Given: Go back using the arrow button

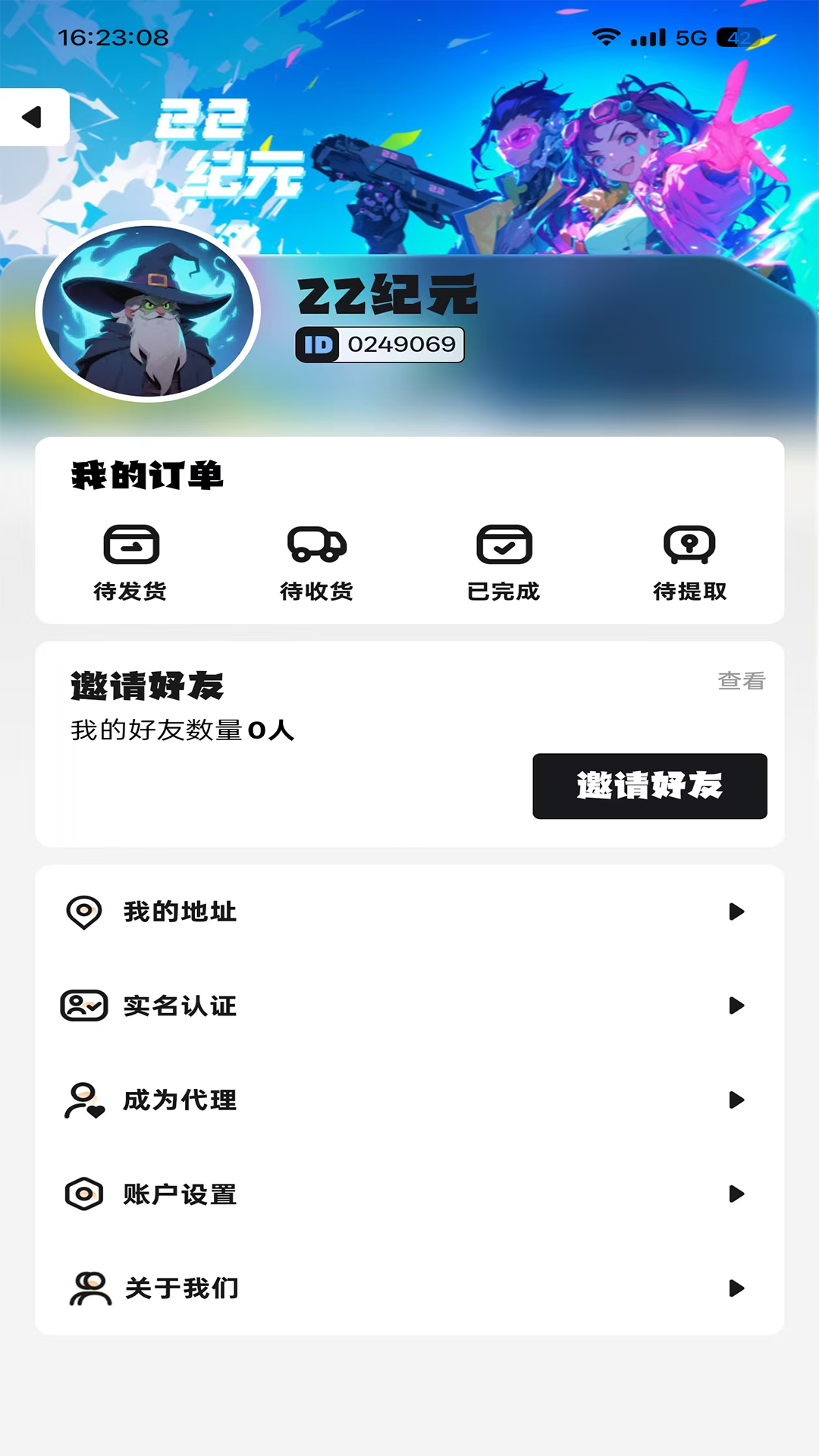Looking at the screenshot, I should tap(33, 117).
